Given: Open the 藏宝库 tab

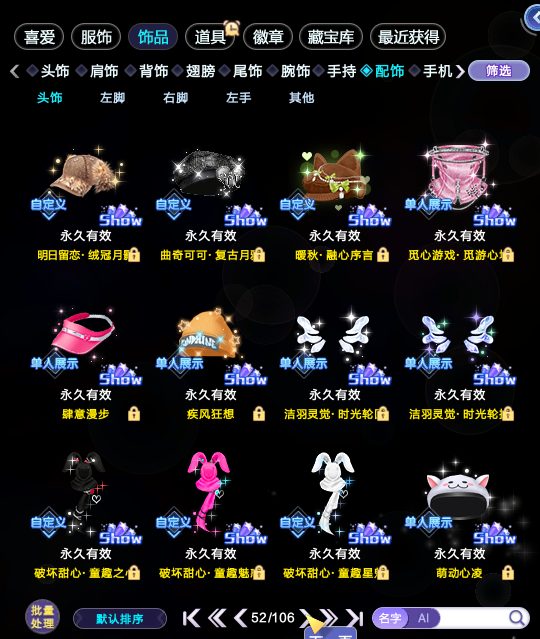Looking at the screenshot, I should (331, 37).
